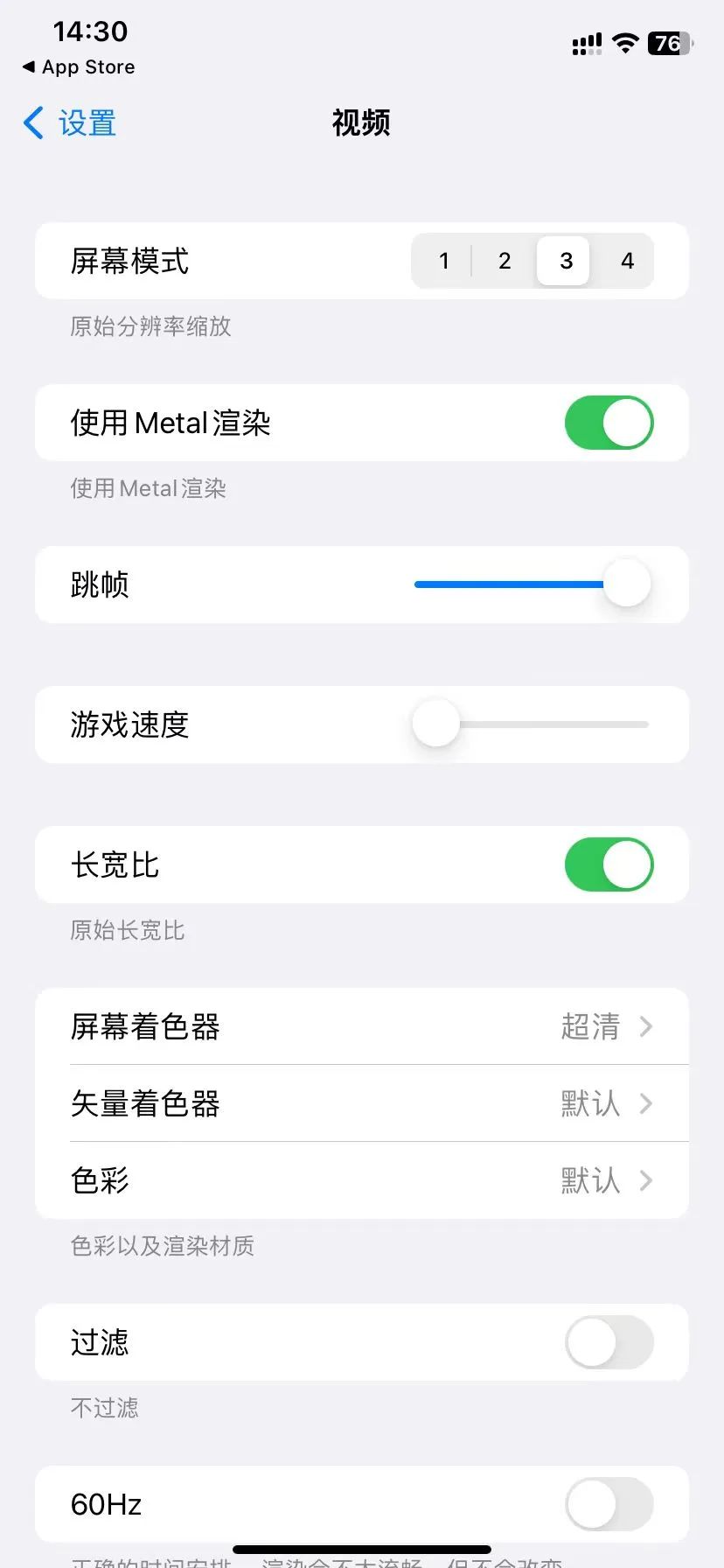
Task: Turn on 60Hz toggle
Action: coord(609,1504)
